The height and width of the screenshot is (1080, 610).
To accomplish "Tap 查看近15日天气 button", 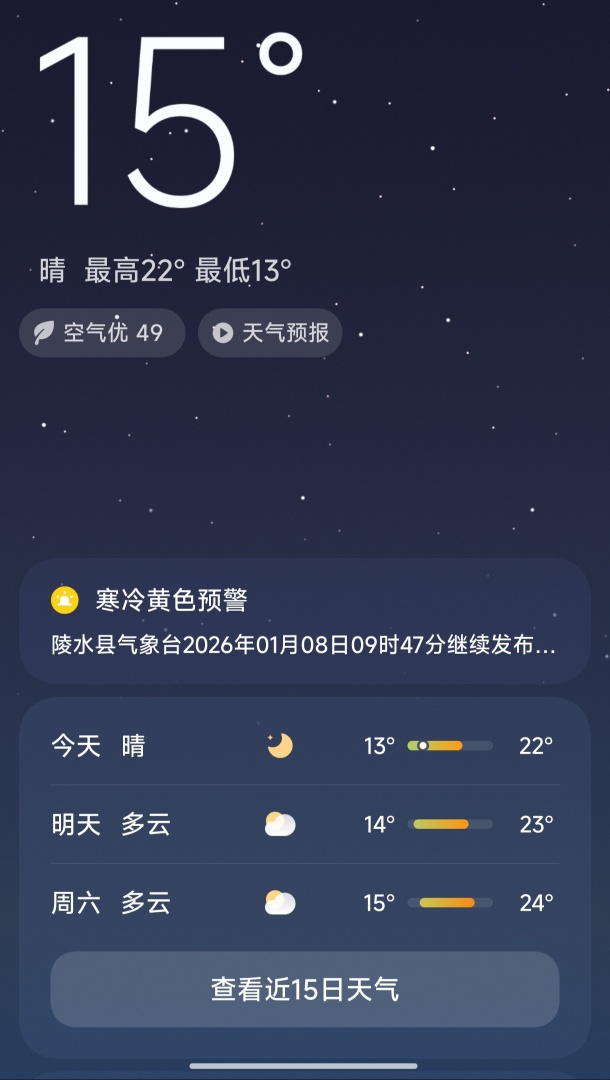I will click(x=304, y=990).
